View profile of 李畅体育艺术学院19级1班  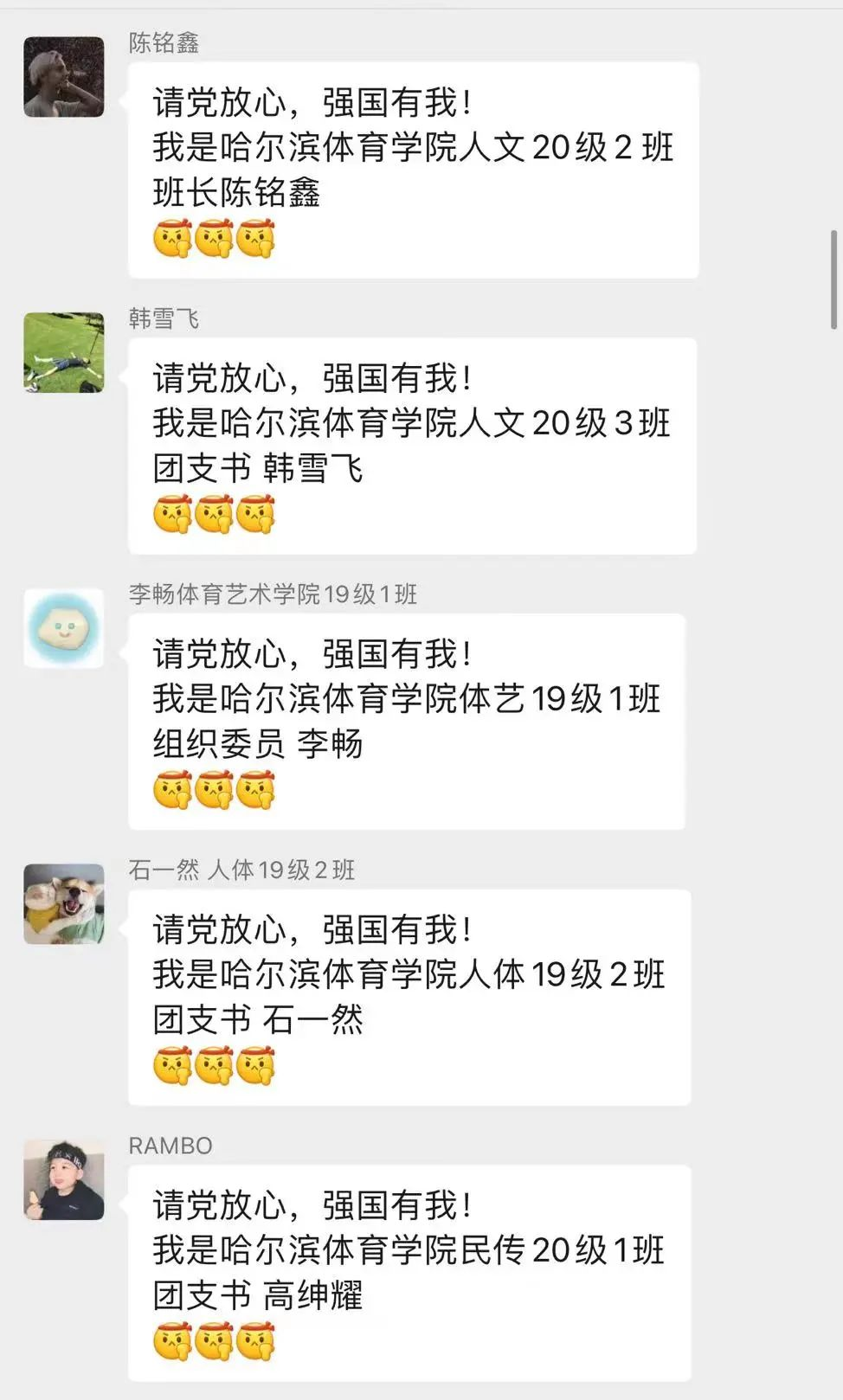point(64,629)
